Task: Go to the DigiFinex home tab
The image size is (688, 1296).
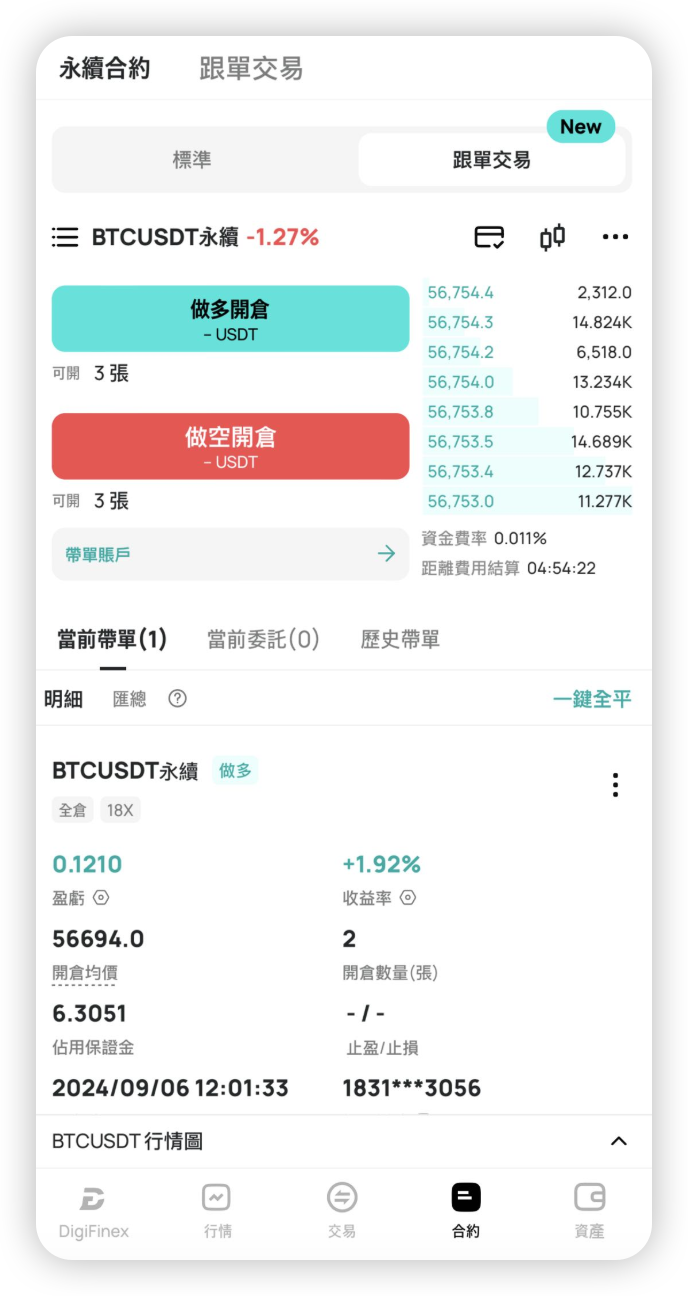Action: pyautogui.click(x=92, y=1210)
